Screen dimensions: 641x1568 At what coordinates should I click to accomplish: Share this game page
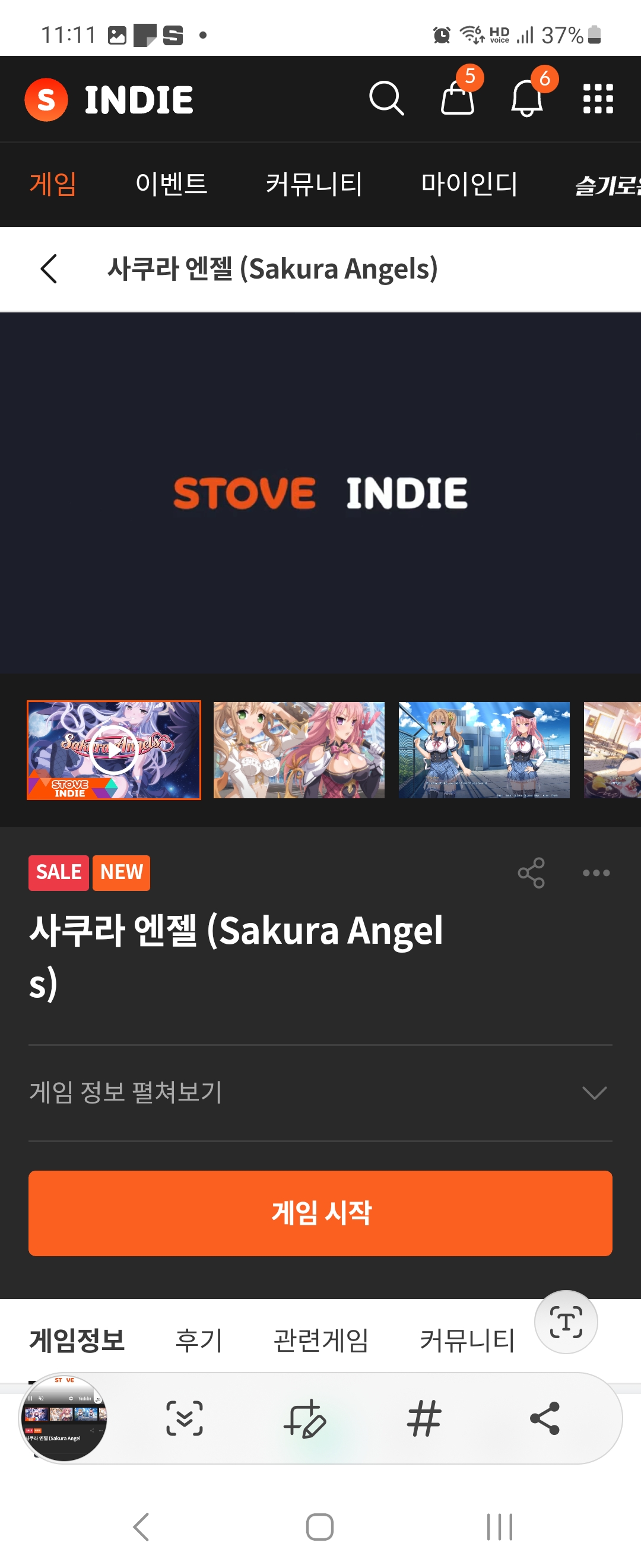coord(531,873)
